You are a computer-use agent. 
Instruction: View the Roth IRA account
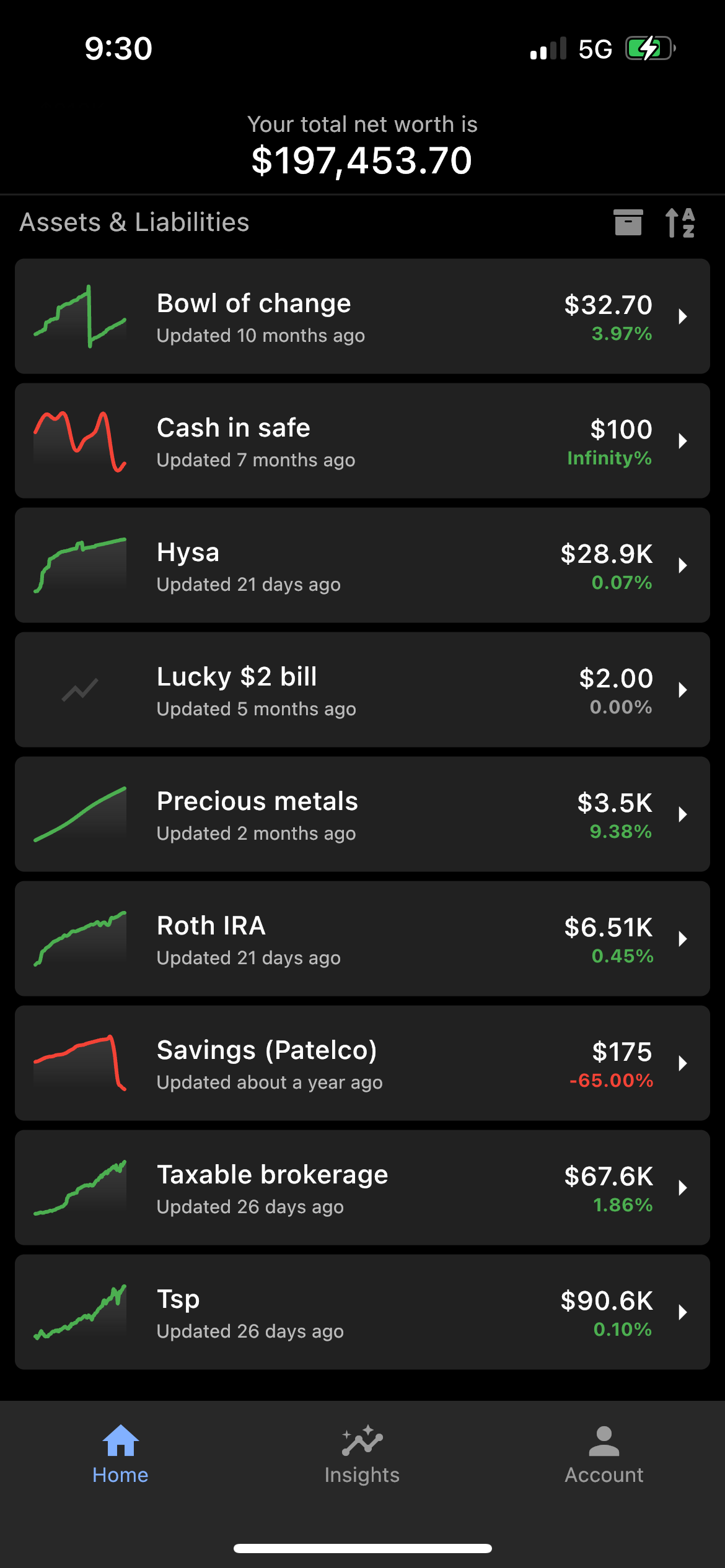[362, 939]
